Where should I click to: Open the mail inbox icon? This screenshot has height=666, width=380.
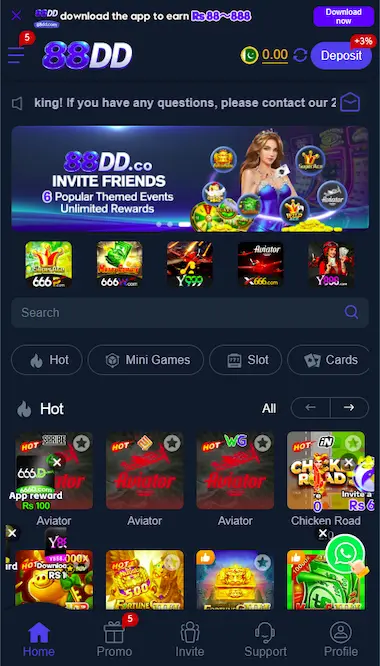click(x=350, y=103)
